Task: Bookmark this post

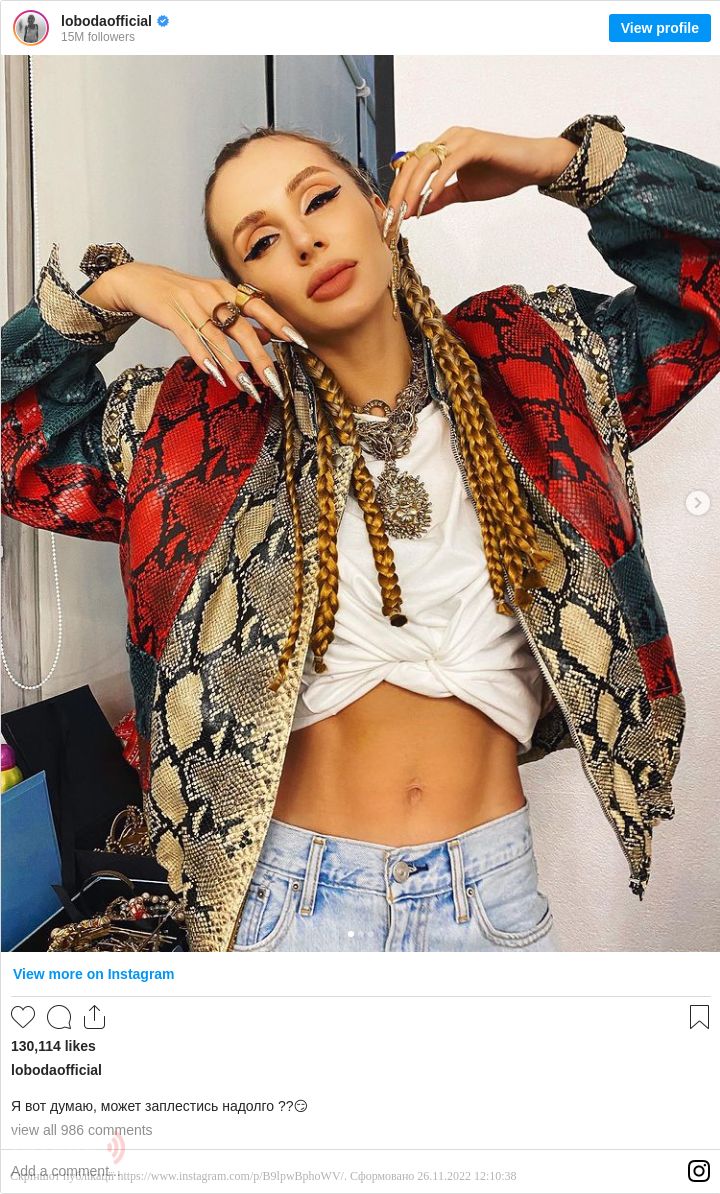Action: coord(699,1017)
